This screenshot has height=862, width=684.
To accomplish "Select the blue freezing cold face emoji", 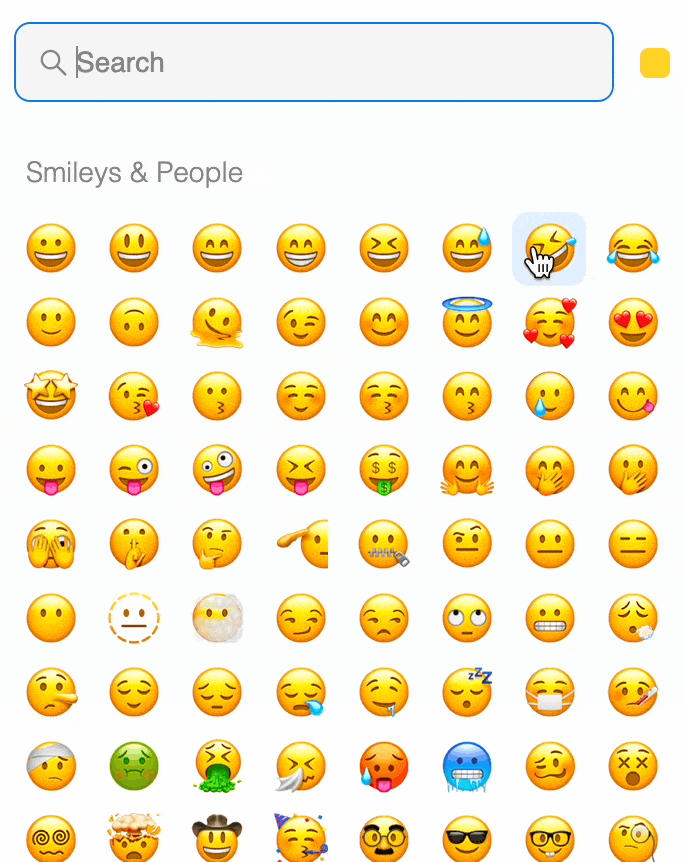I will tap(466, 766).
